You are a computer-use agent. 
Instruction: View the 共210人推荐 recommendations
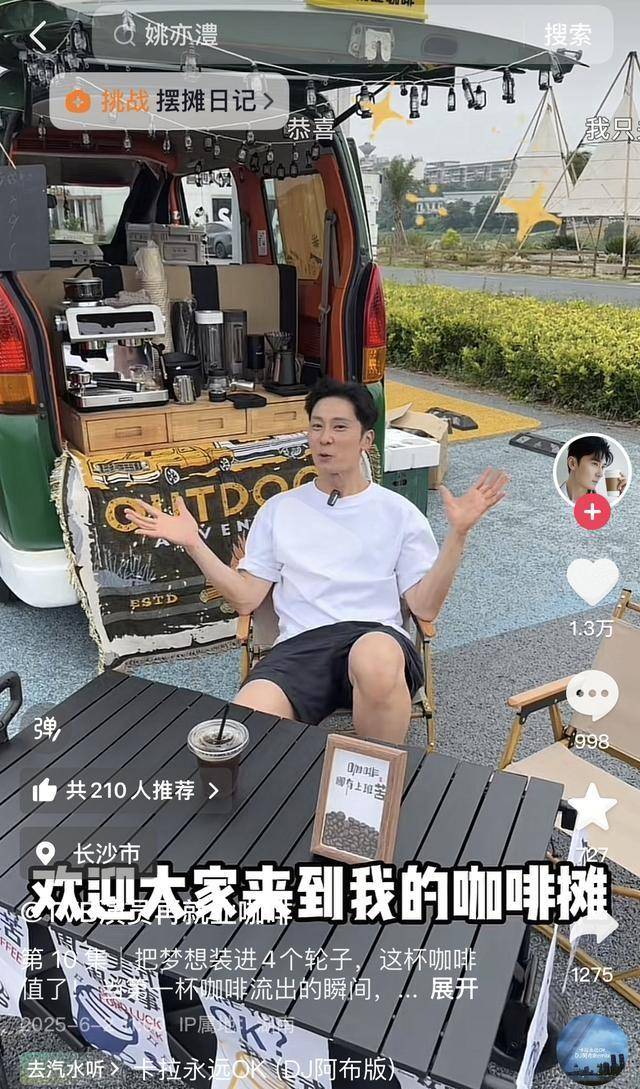126,790
